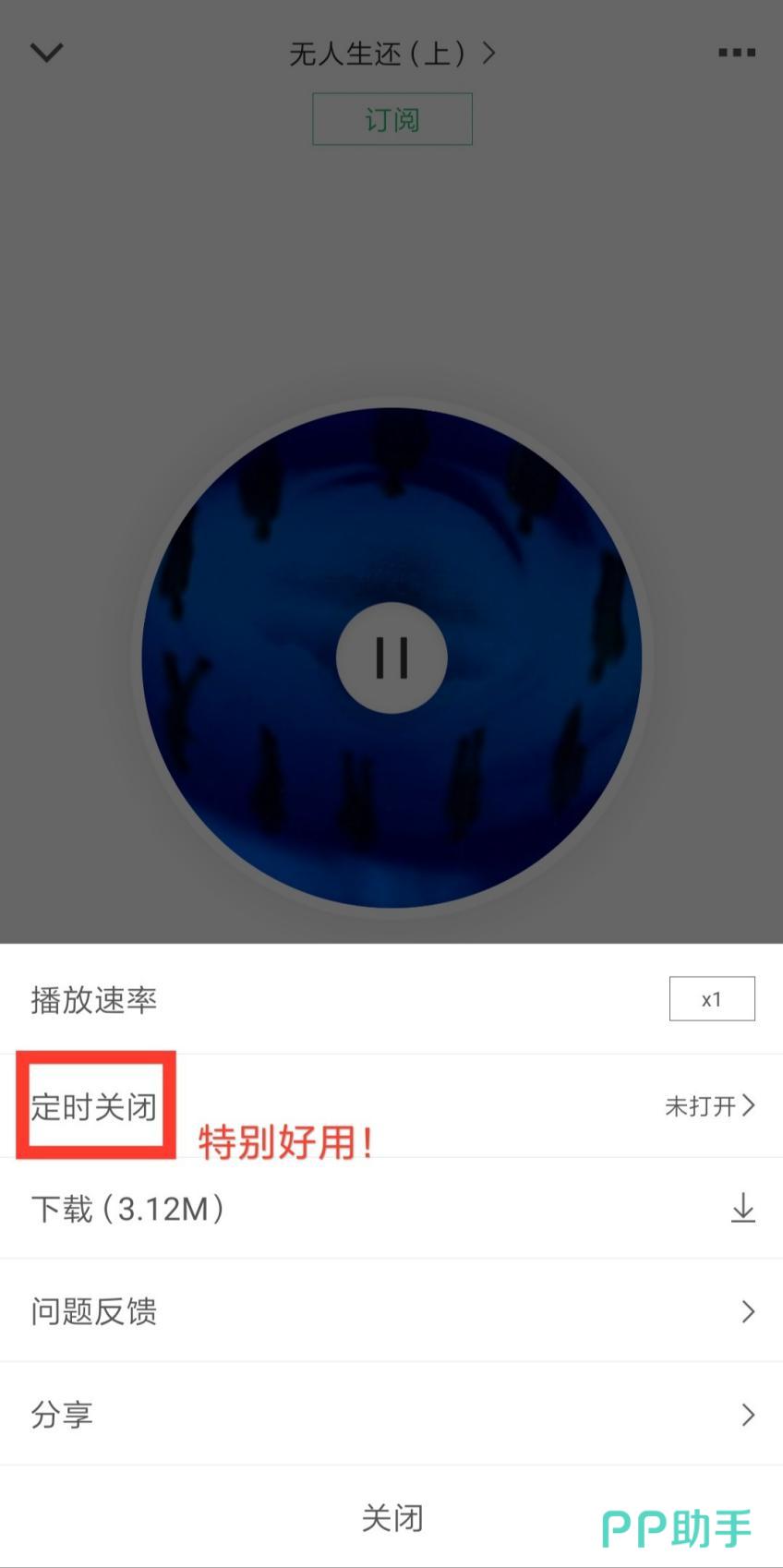
Task: Open 问题反馈 feedback
Action: (391, 1311)
